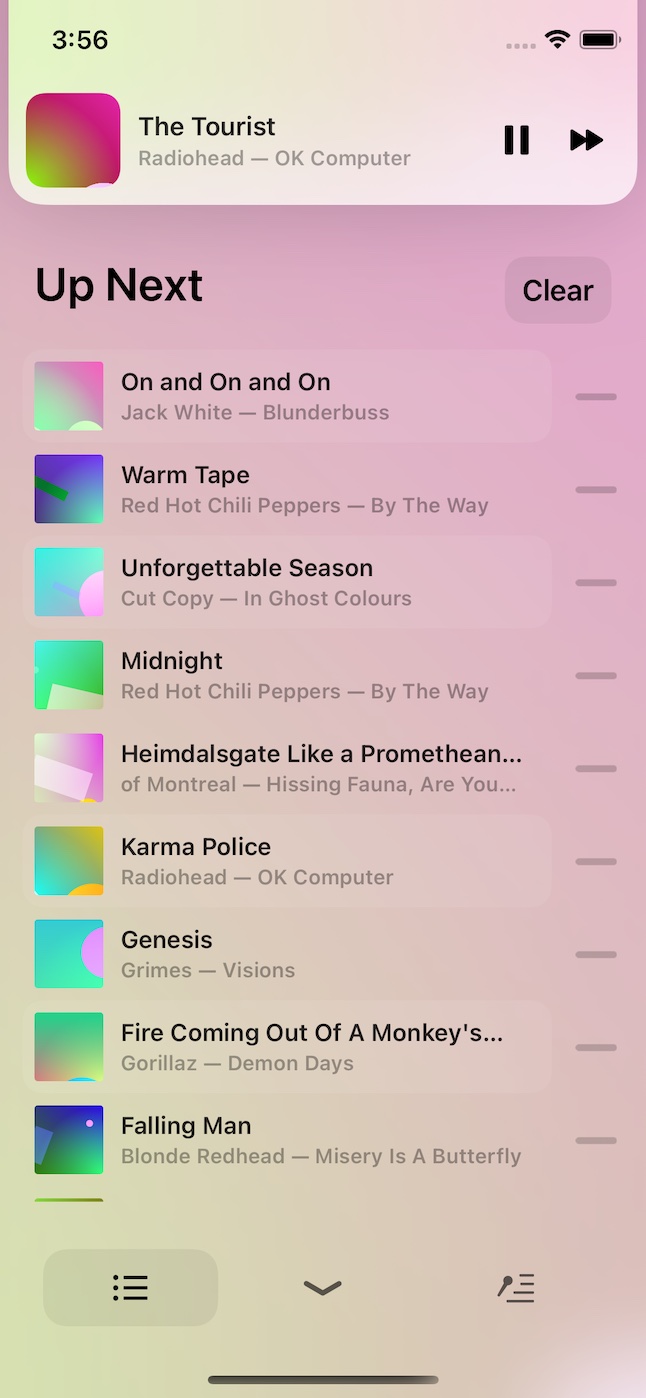Collapse the player with the chevron
This screenshot has width=646, height=1398.
point(322,1288)
